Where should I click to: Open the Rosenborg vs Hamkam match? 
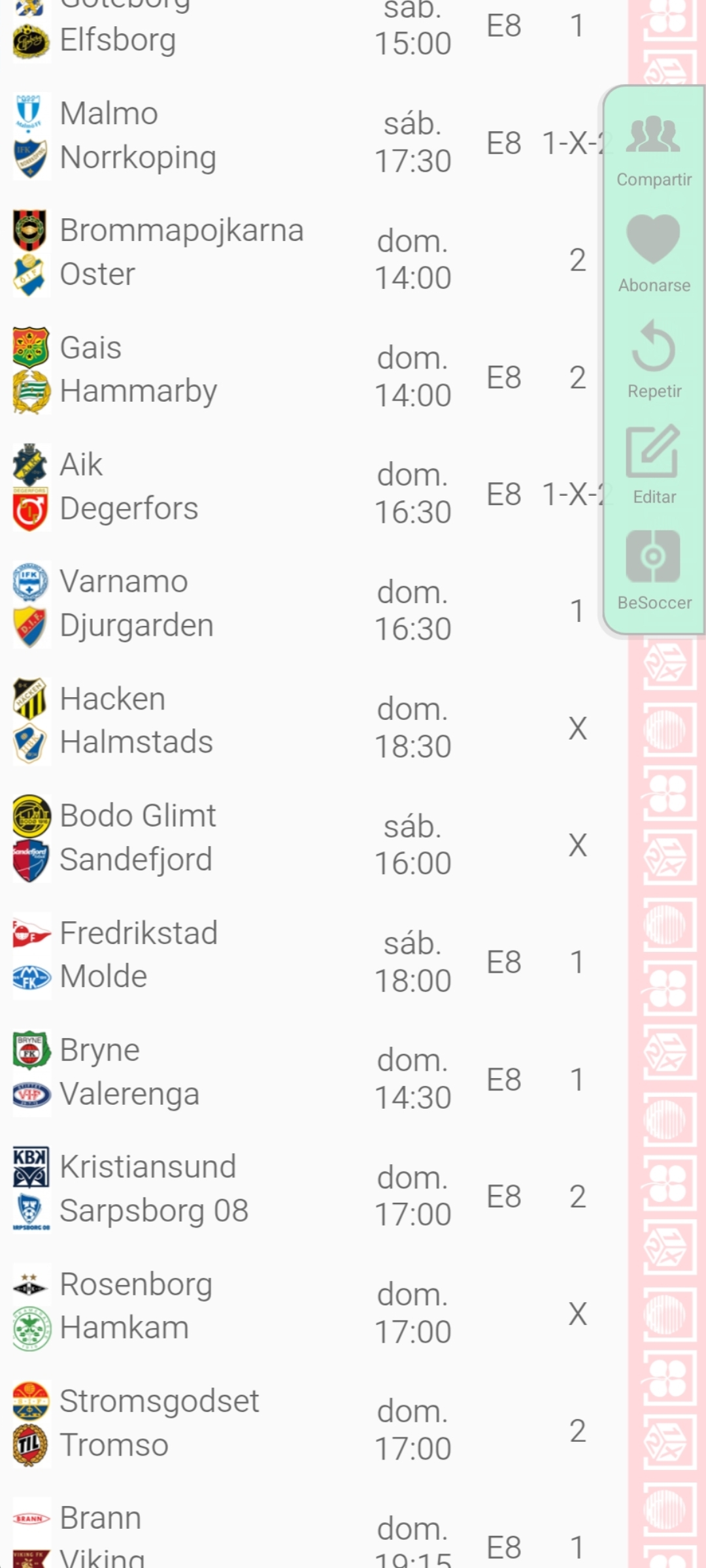(314, 1313)
